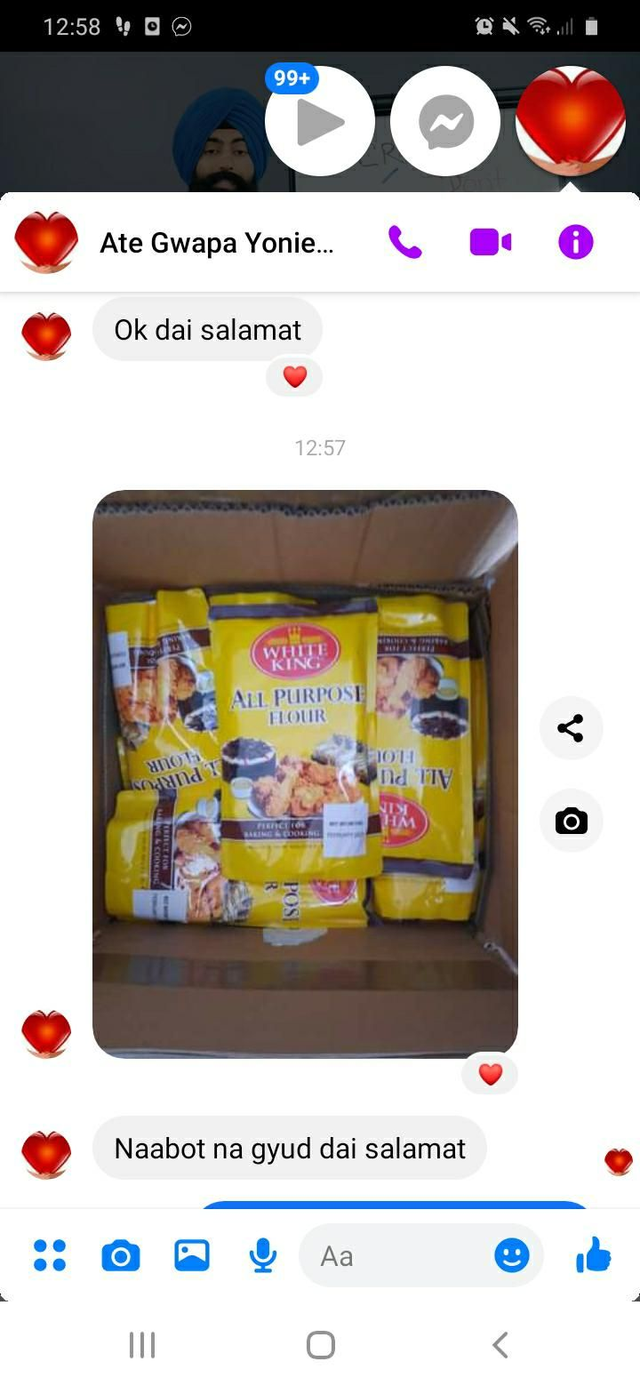640x1387 pixels.
Task: Start a voice call with Ate Gwapa Yonie
Action: [x=405, y=242]
